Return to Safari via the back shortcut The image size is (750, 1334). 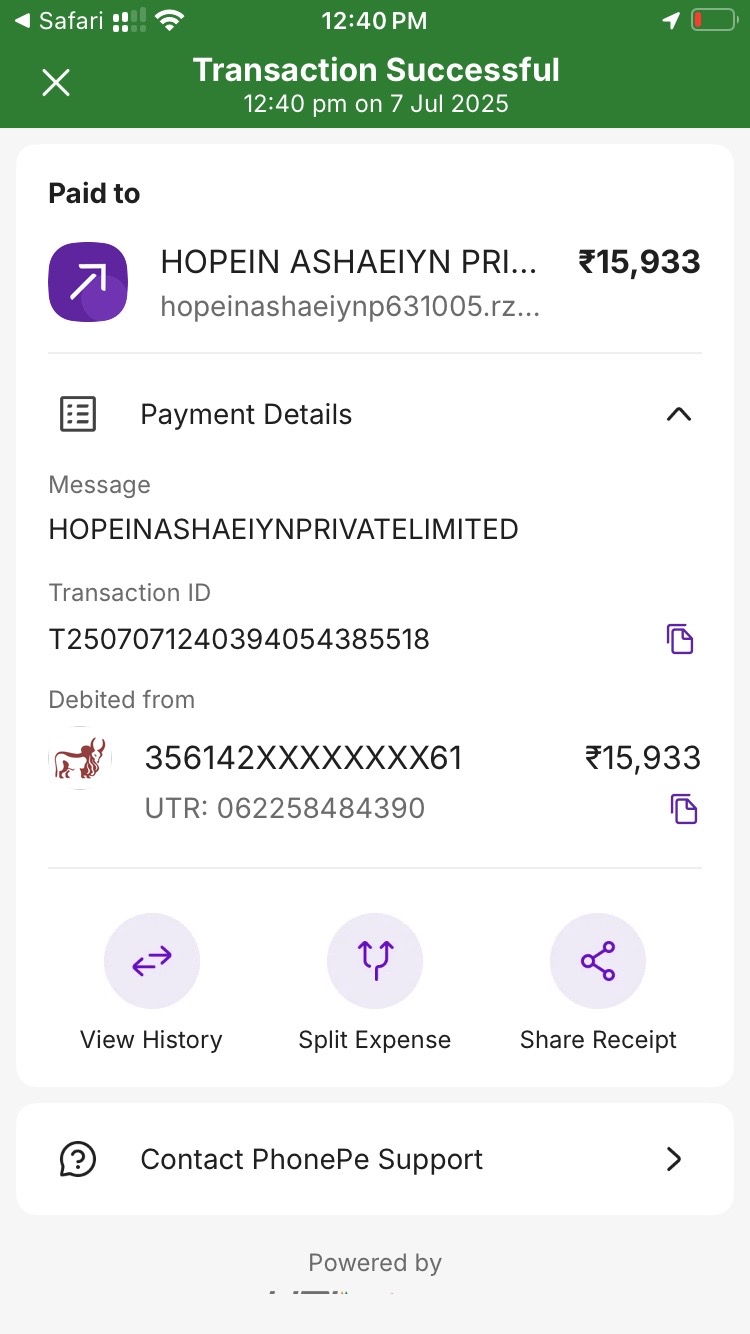point(62,20)
